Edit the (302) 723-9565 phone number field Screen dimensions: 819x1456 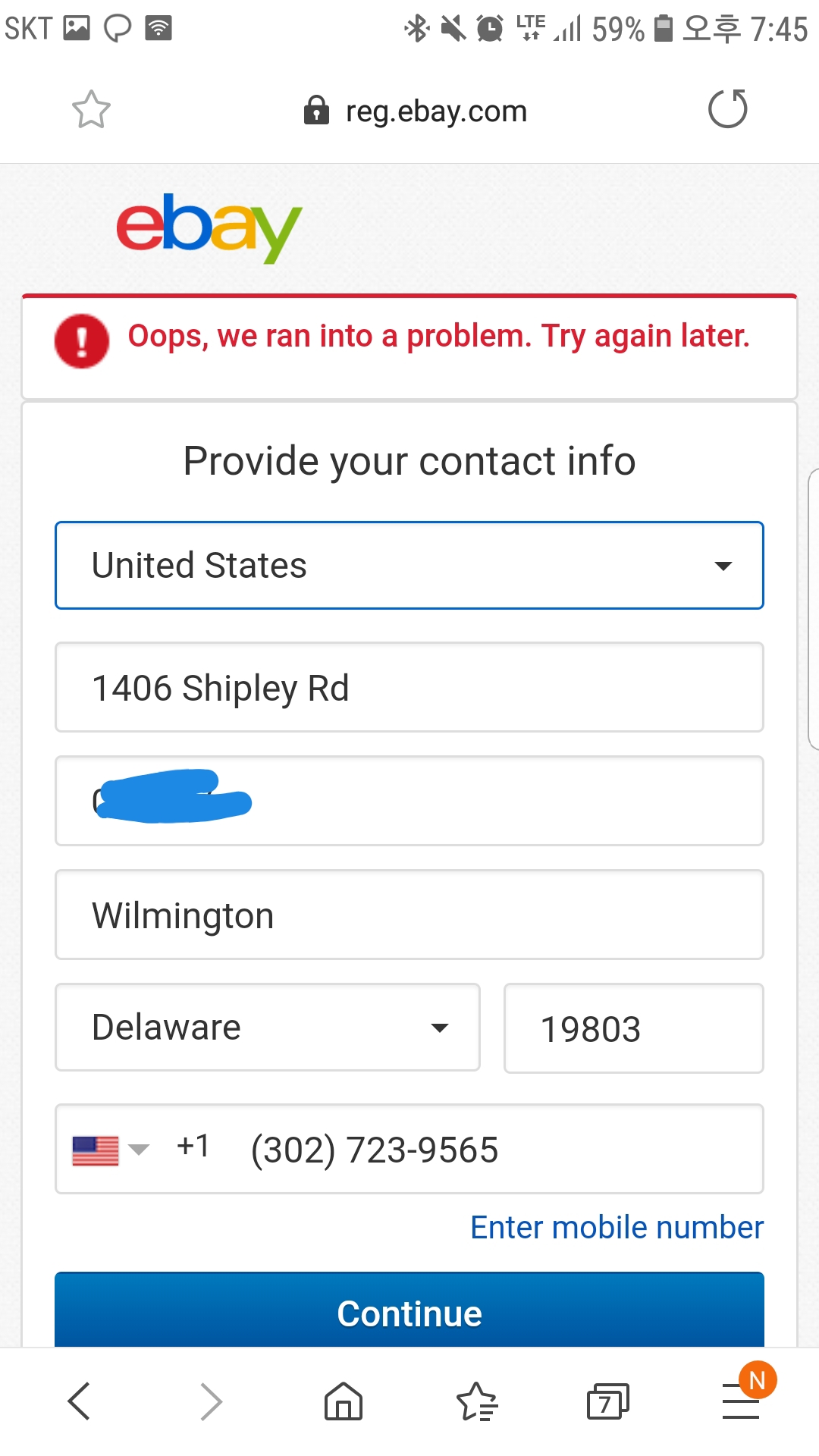click(485, 1150)
